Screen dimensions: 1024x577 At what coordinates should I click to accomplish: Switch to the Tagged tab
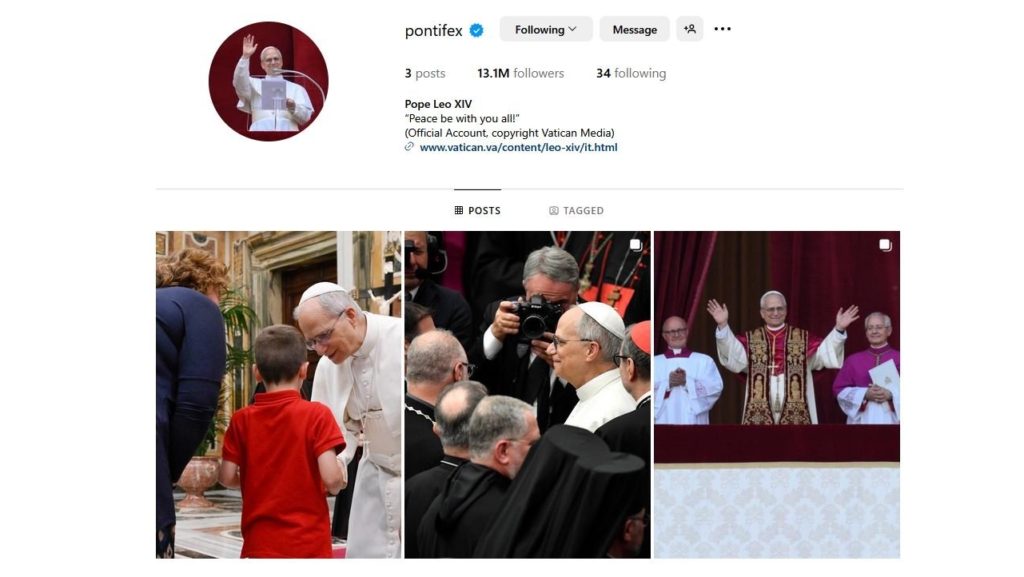coord(576,211)
